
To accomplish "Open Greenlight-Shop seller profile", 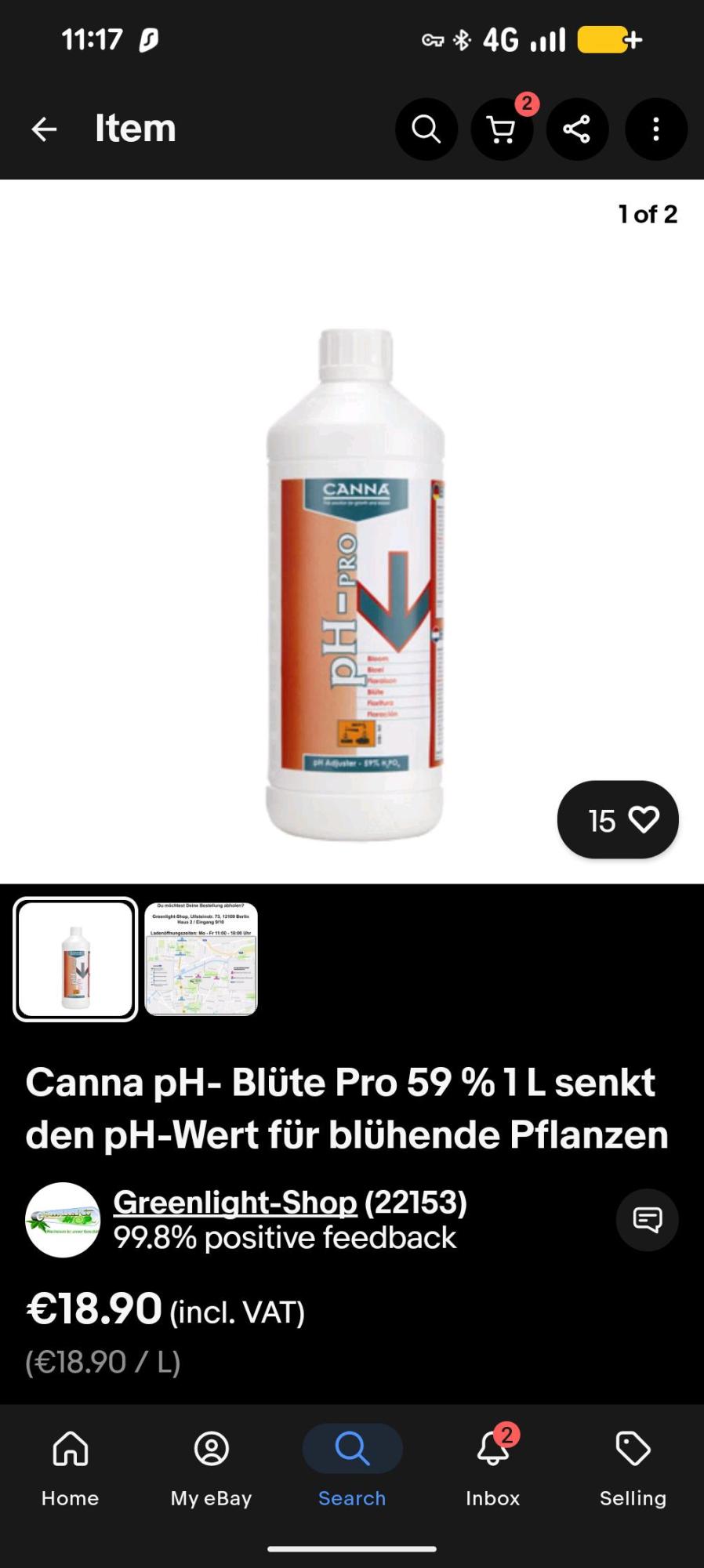I will (x=235, y=1202).
